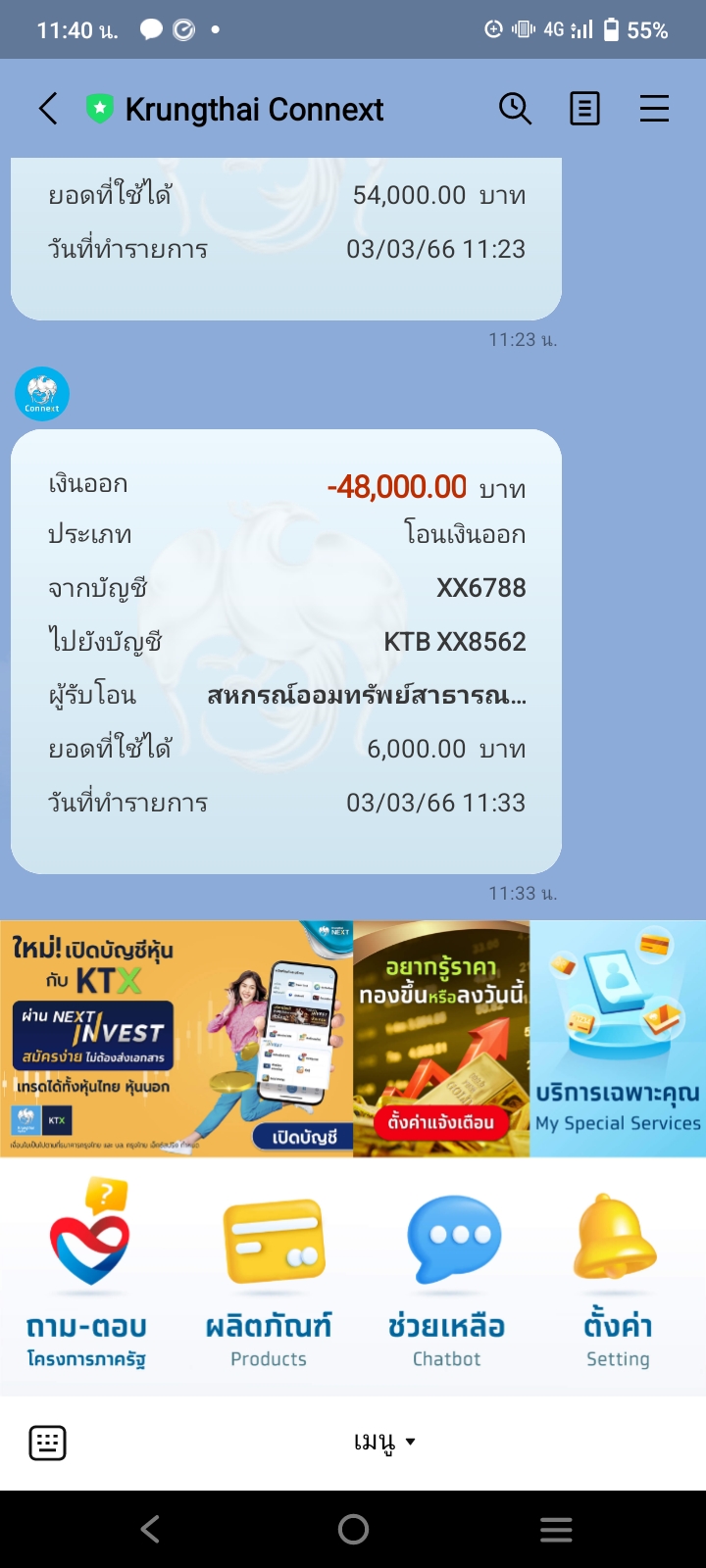706x1568 pixels.
Task: Open the Chatbot help item
Action: pos(447,1274)
